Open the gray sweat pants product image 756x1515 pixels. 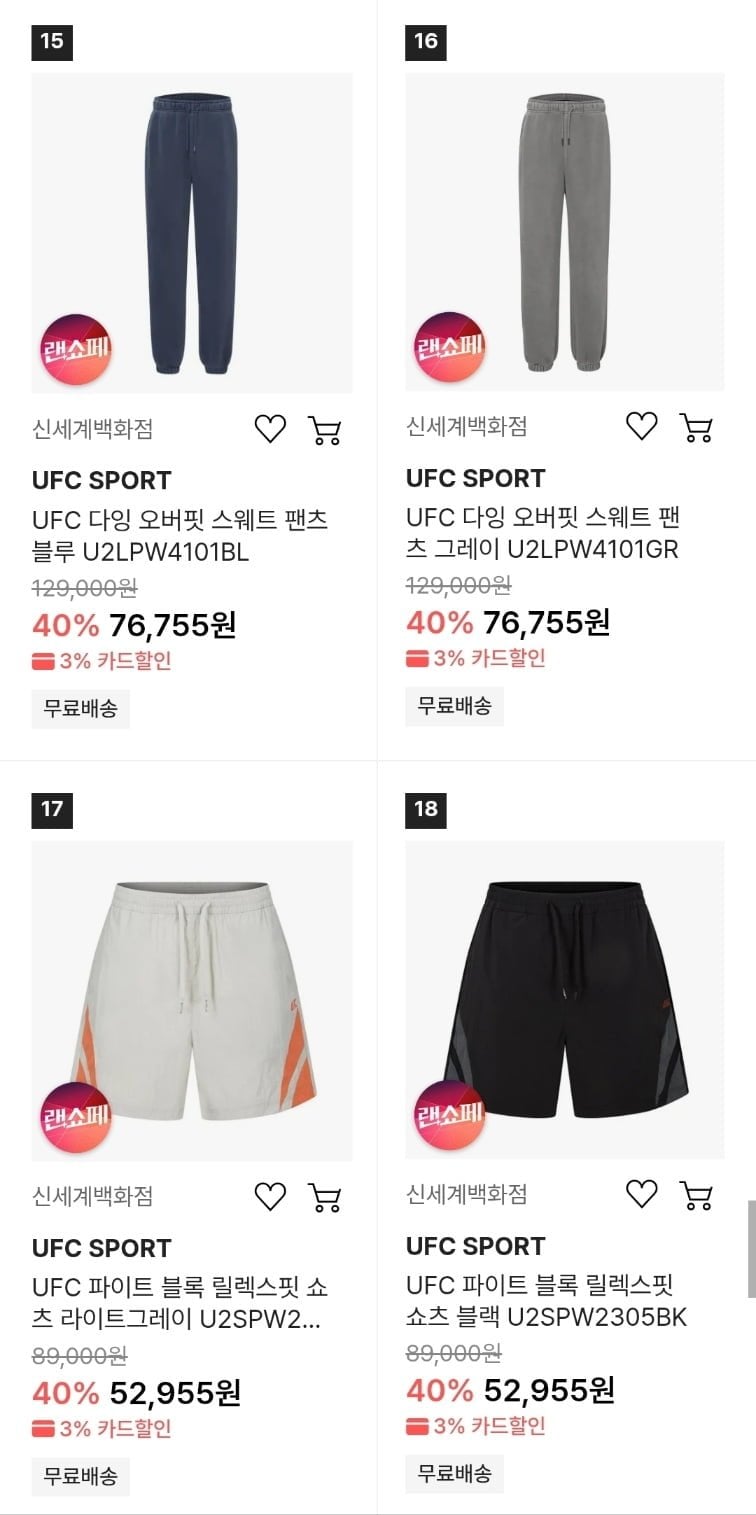pos(565,232)
